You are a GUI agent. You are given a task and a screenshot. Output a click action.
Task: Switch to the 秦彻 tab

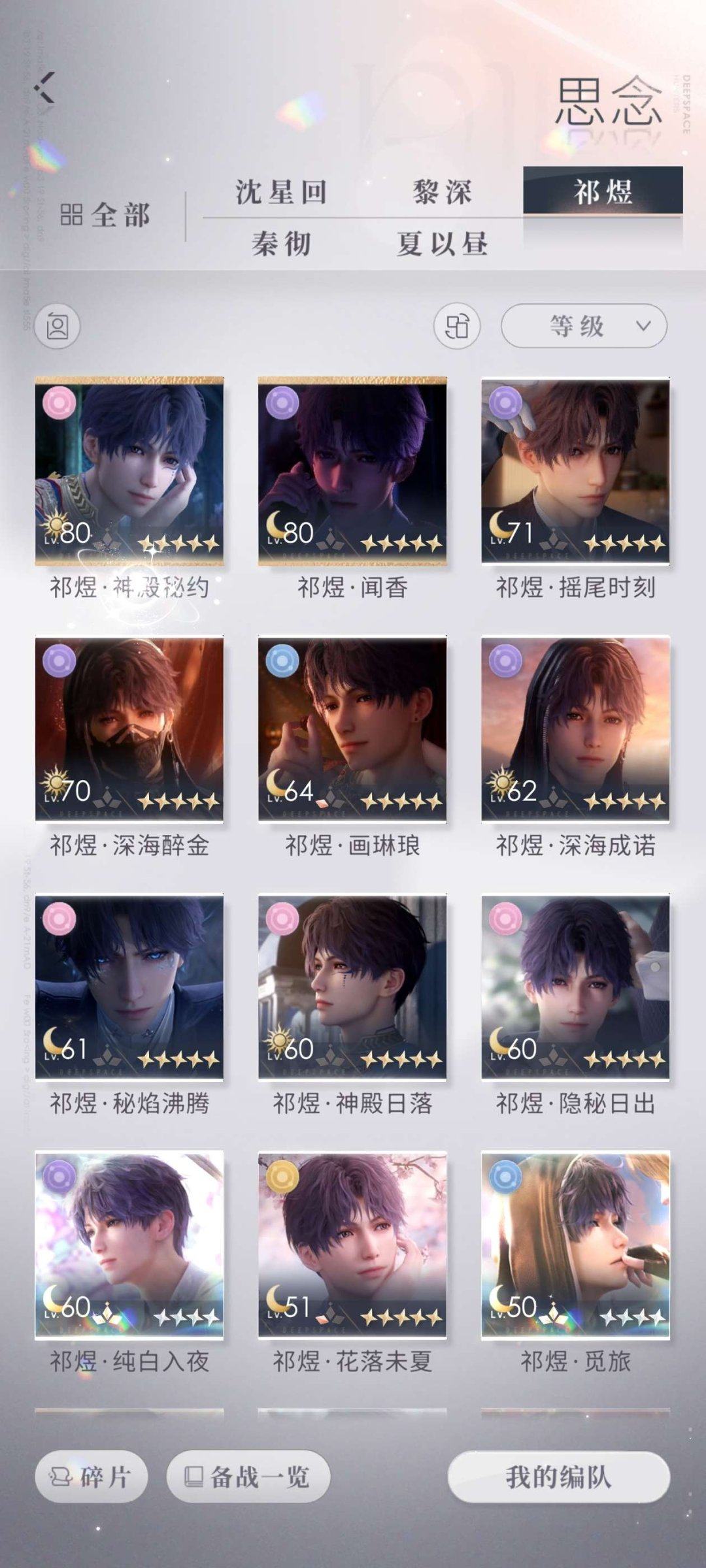(x=281, y=244)
